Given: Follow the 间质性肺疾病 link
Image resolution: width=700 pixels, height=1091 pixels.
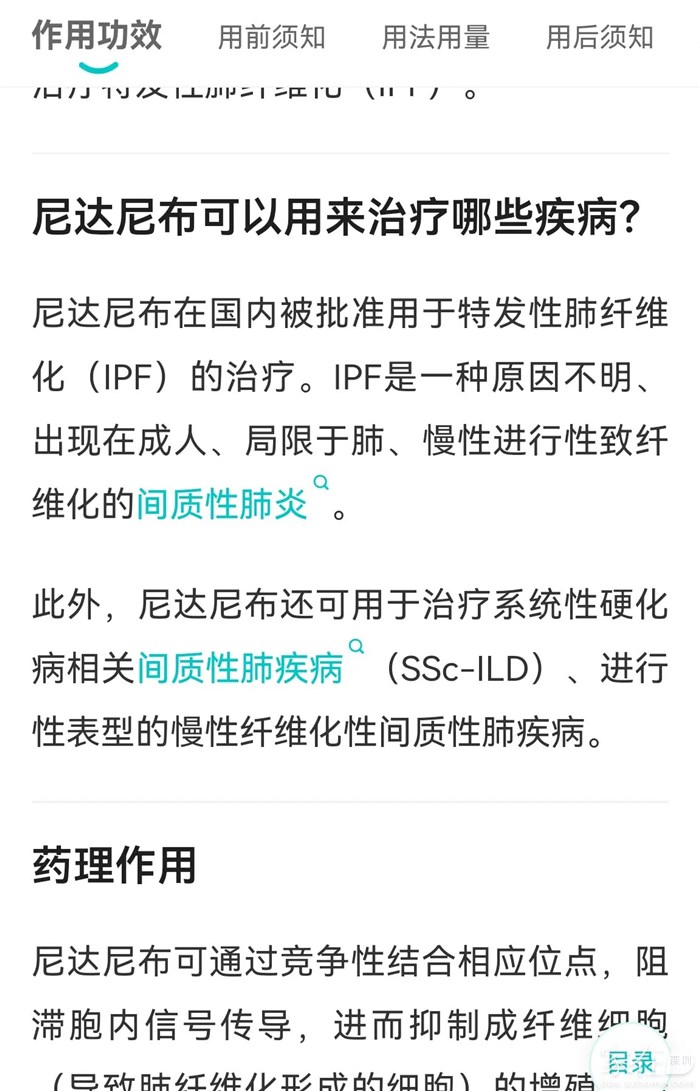Looking at the screenshot, I should [240, 668].
